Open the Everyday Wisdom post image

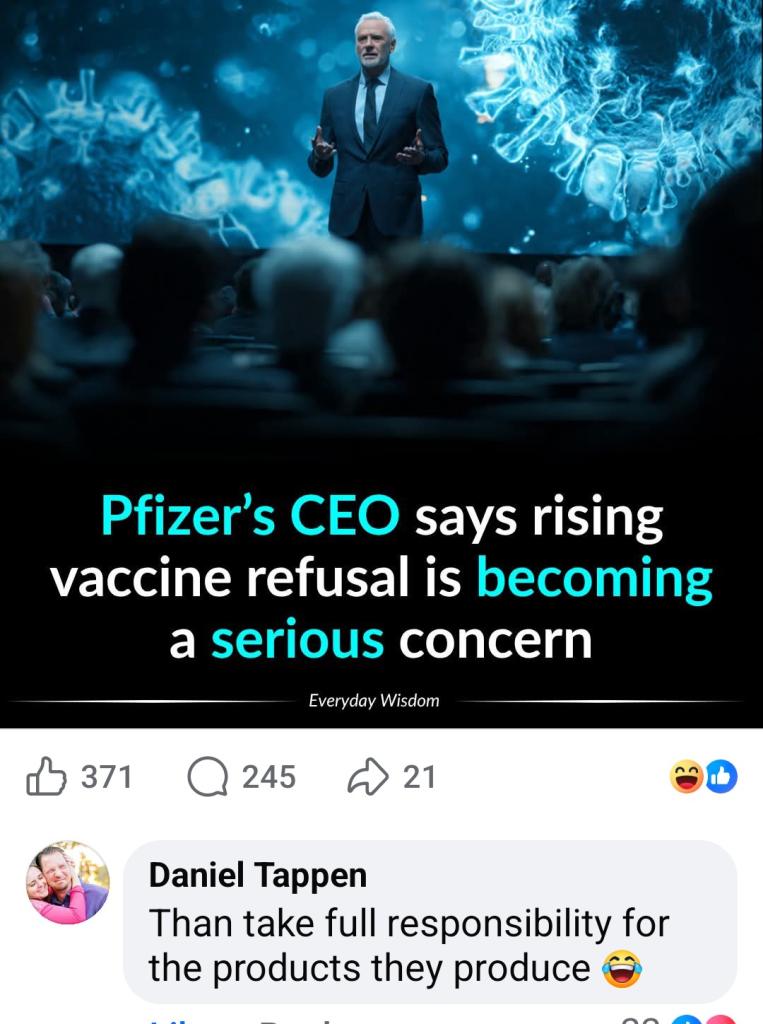point(381,360)
